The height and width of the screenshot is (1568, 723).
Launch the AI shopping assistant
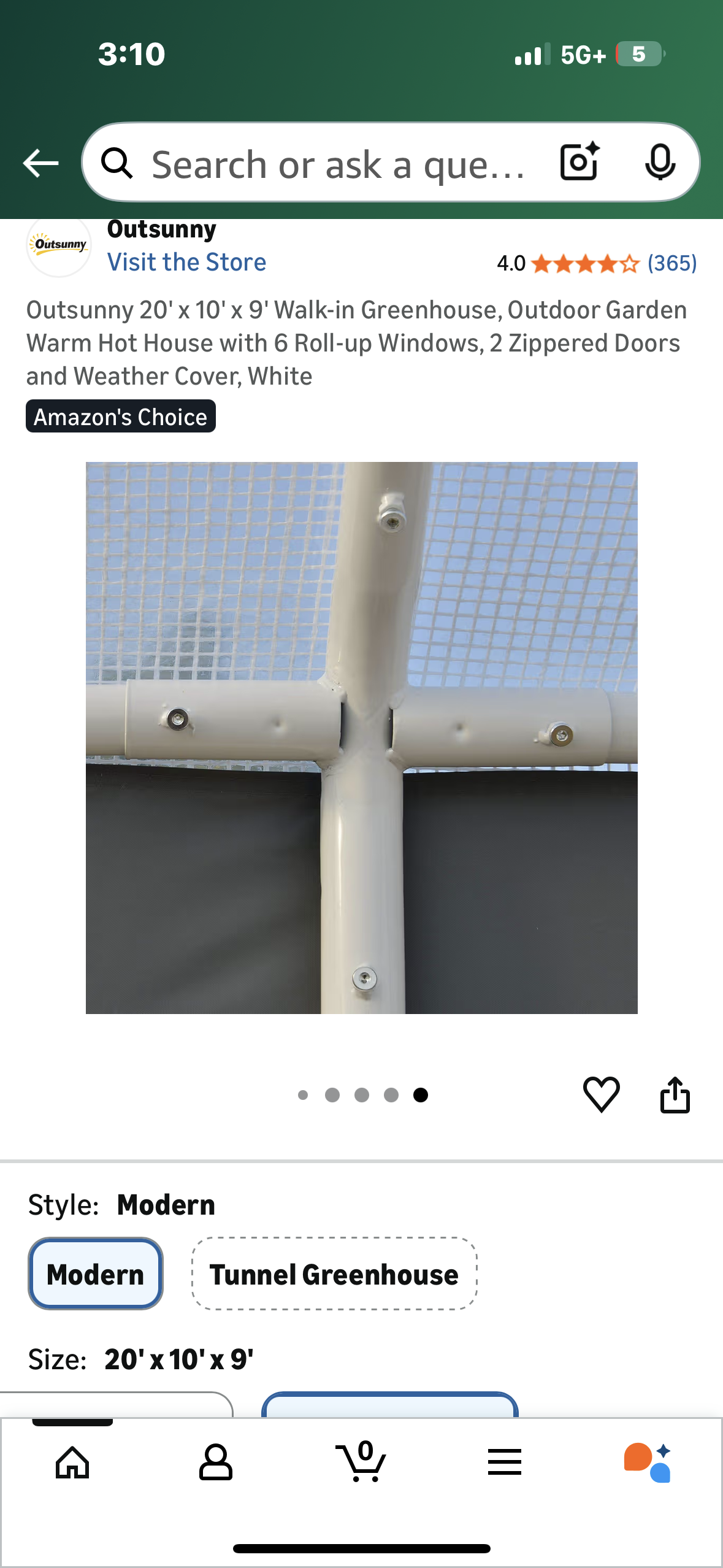[648, 1462]
